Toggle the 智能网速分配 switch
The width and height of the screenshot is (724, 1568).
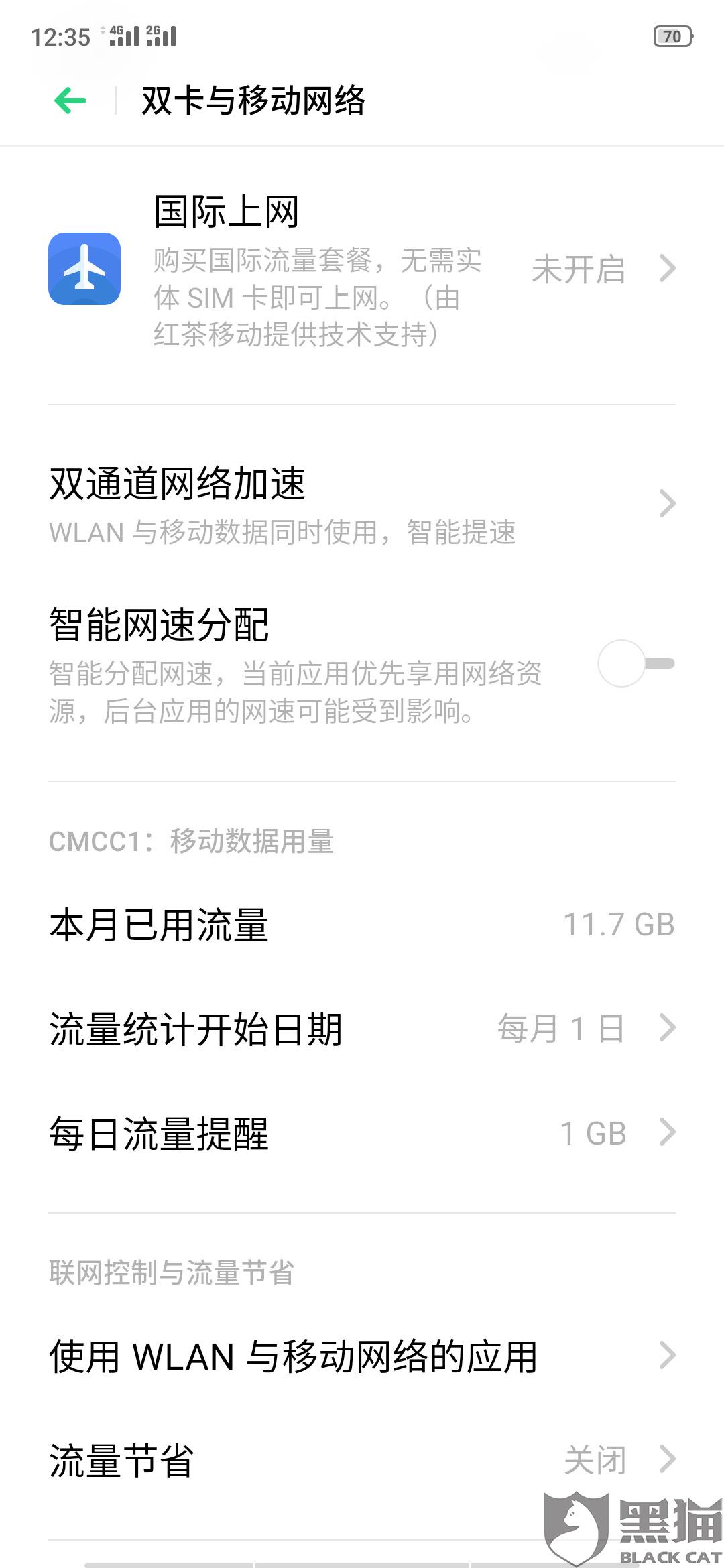click(x=636, y=663)
